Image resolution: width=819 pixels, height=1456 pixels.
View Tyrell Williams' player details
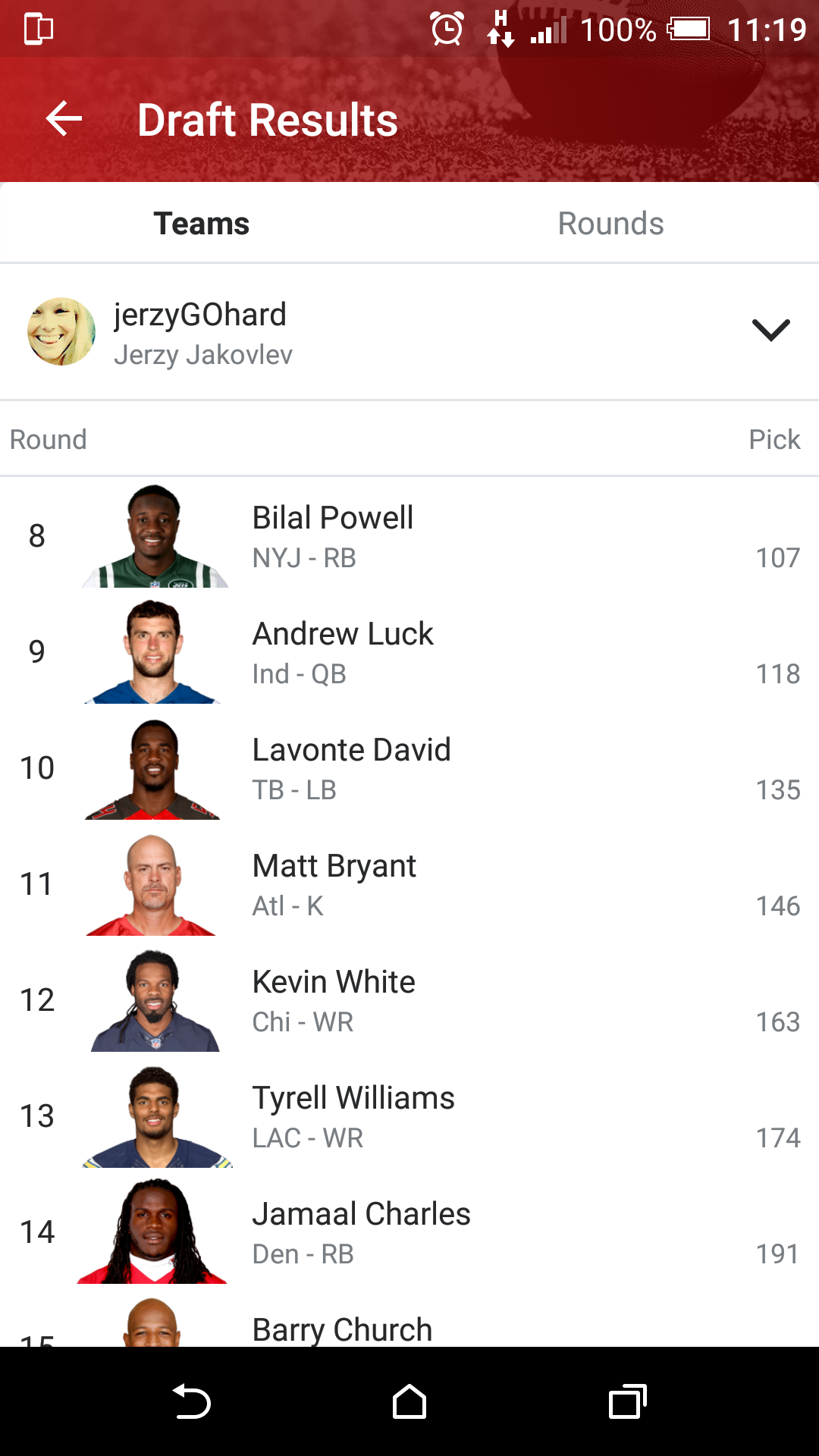(x=409, y=1116)
